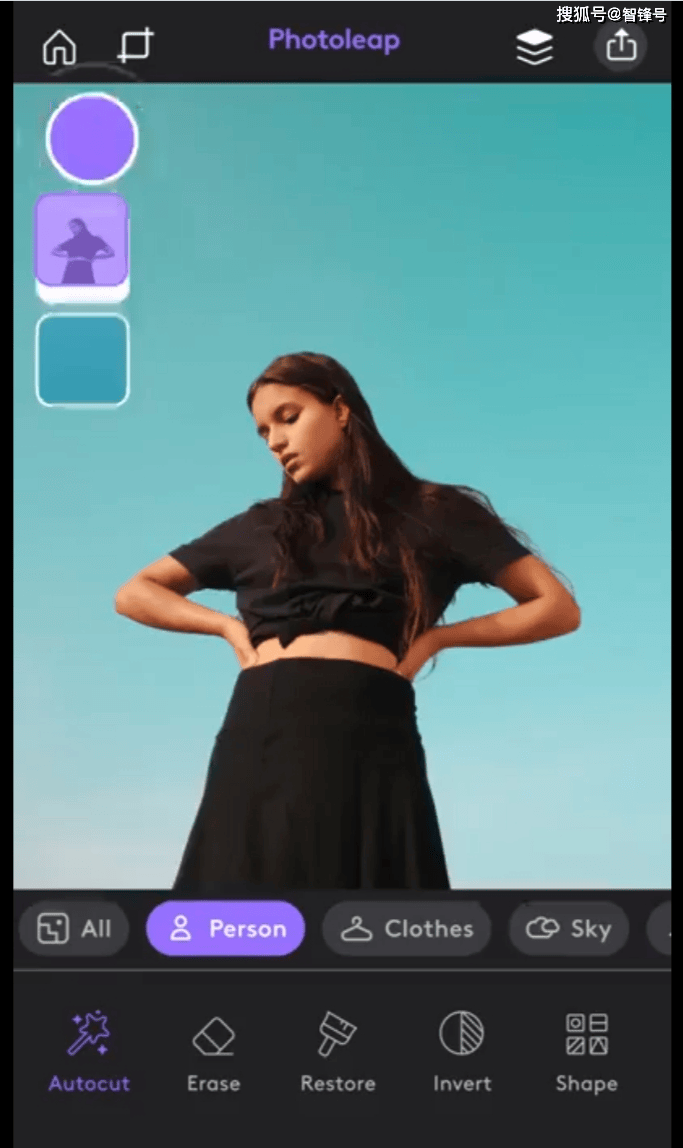Screen dimensions: 683x1148
Task: Open the layers panel
Action: tap(534, 46)
